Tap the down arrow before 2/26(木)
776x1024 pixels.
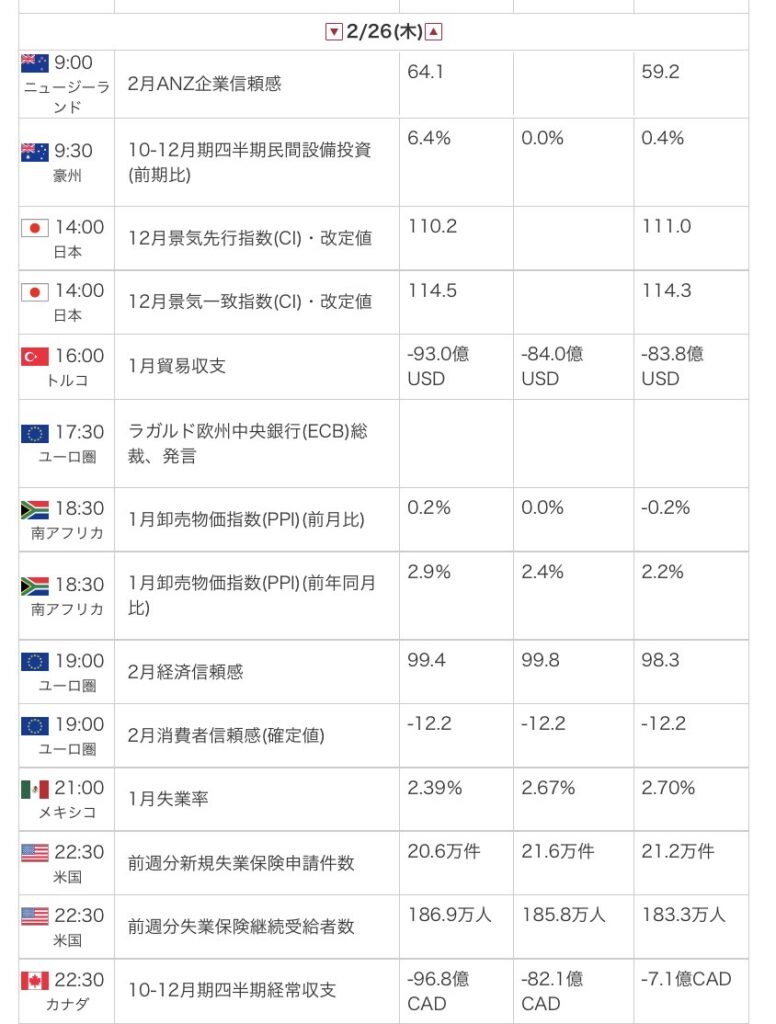334,32
